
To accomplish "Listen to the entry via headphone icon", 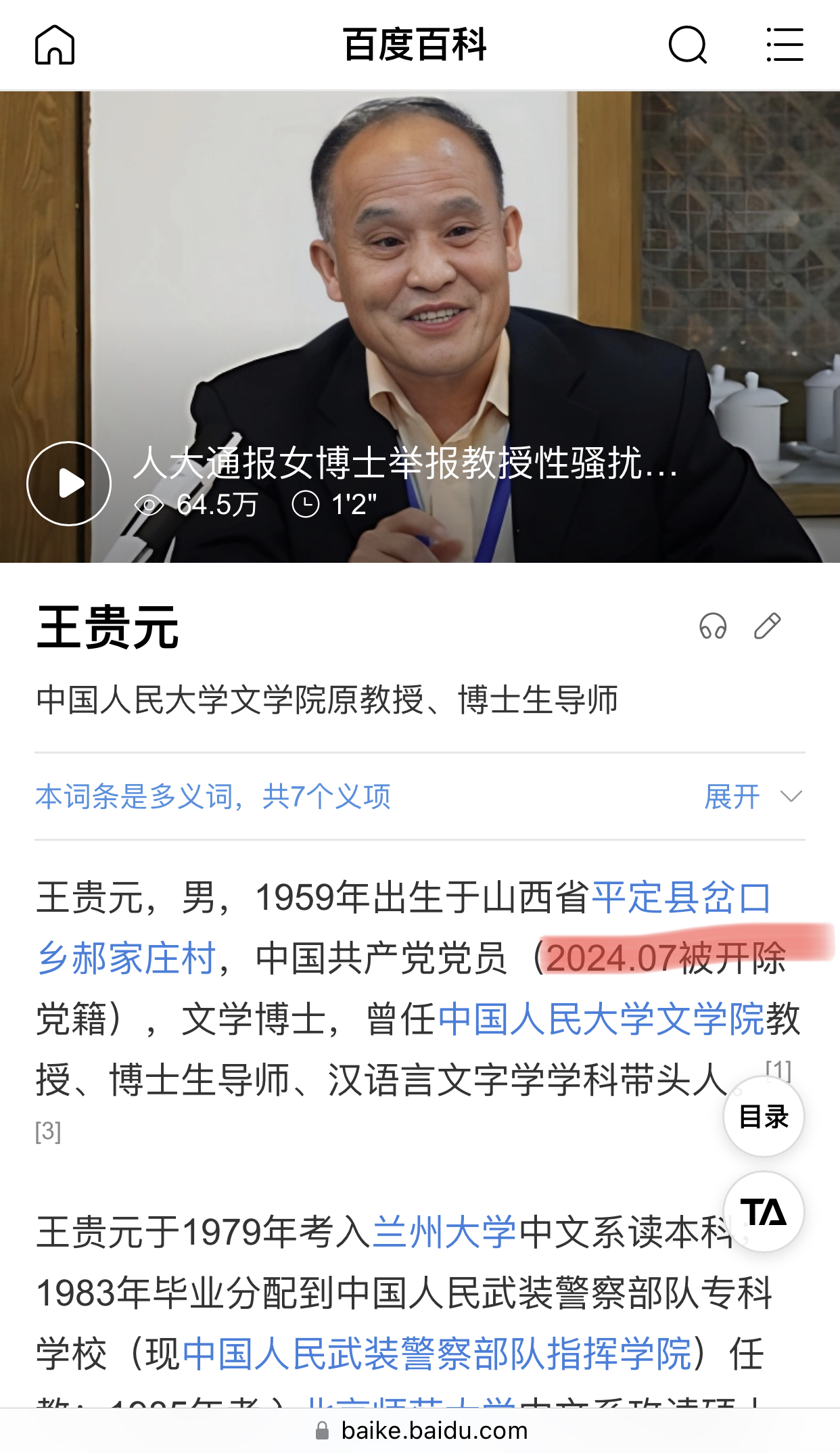I will tap(713, 626).
